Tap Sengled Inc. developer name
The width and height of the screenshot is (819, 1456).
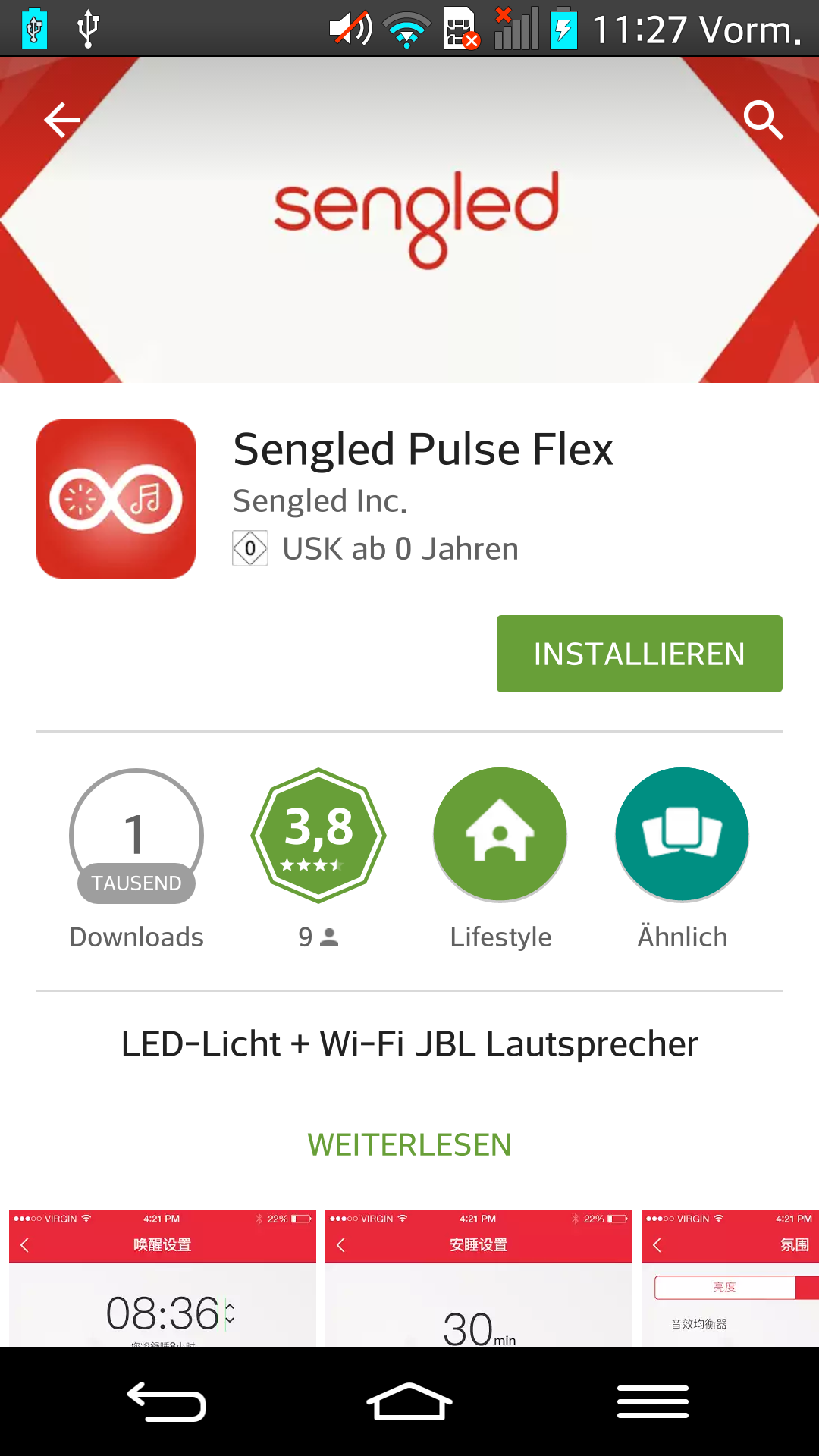tap(320, 501)
